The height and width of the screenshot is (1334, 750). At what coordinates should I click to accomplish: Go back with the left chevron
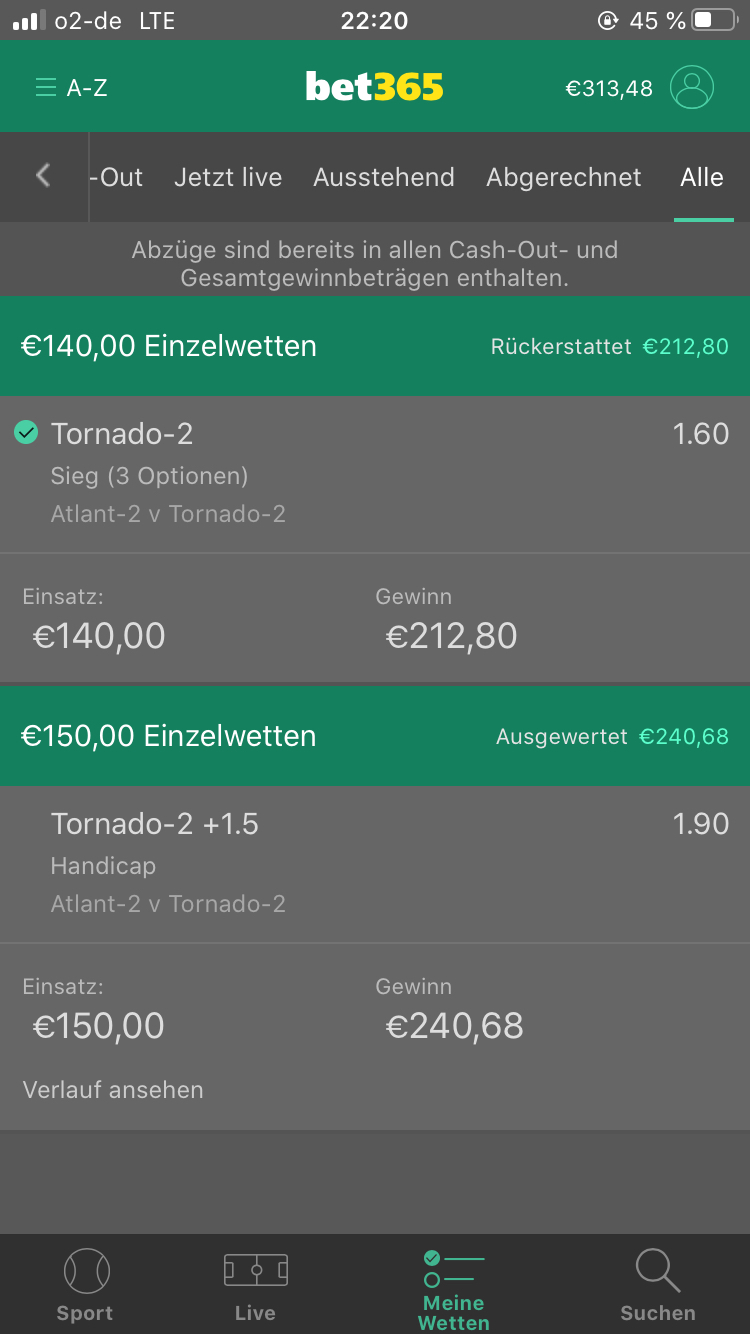43,176
